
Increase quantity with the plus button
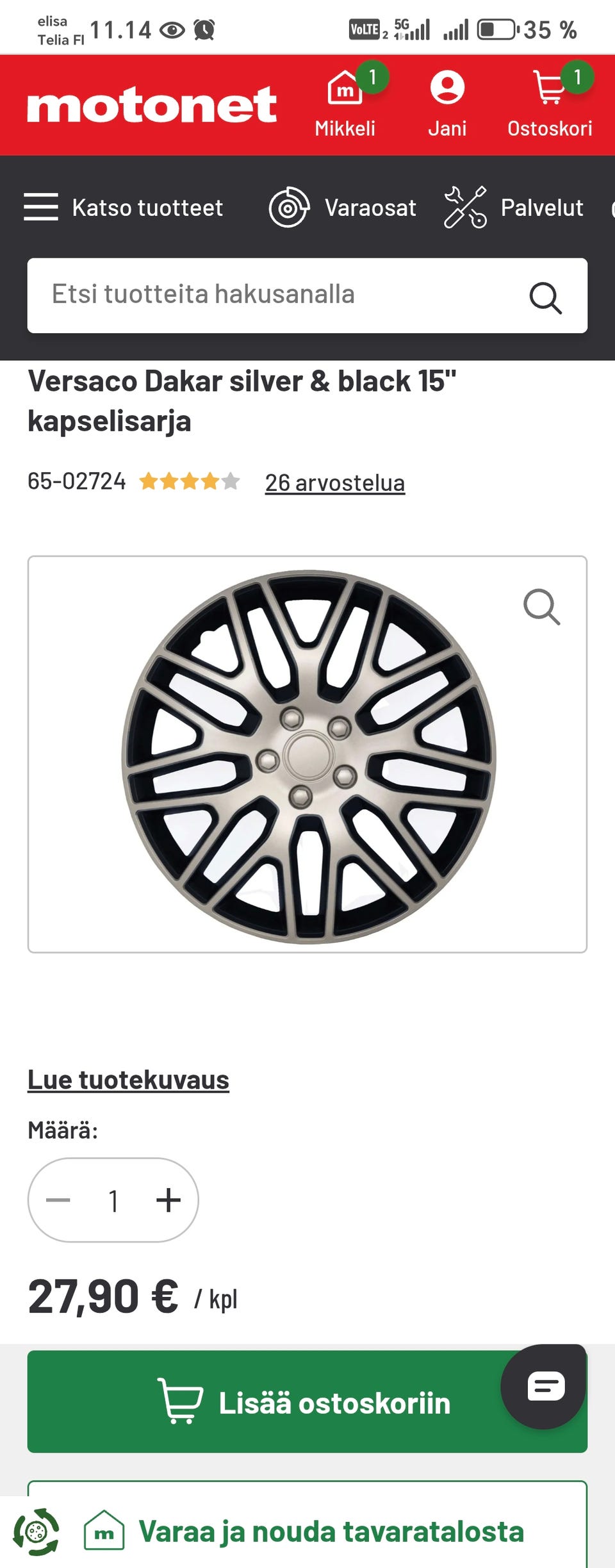click(x=168, y=1200)
